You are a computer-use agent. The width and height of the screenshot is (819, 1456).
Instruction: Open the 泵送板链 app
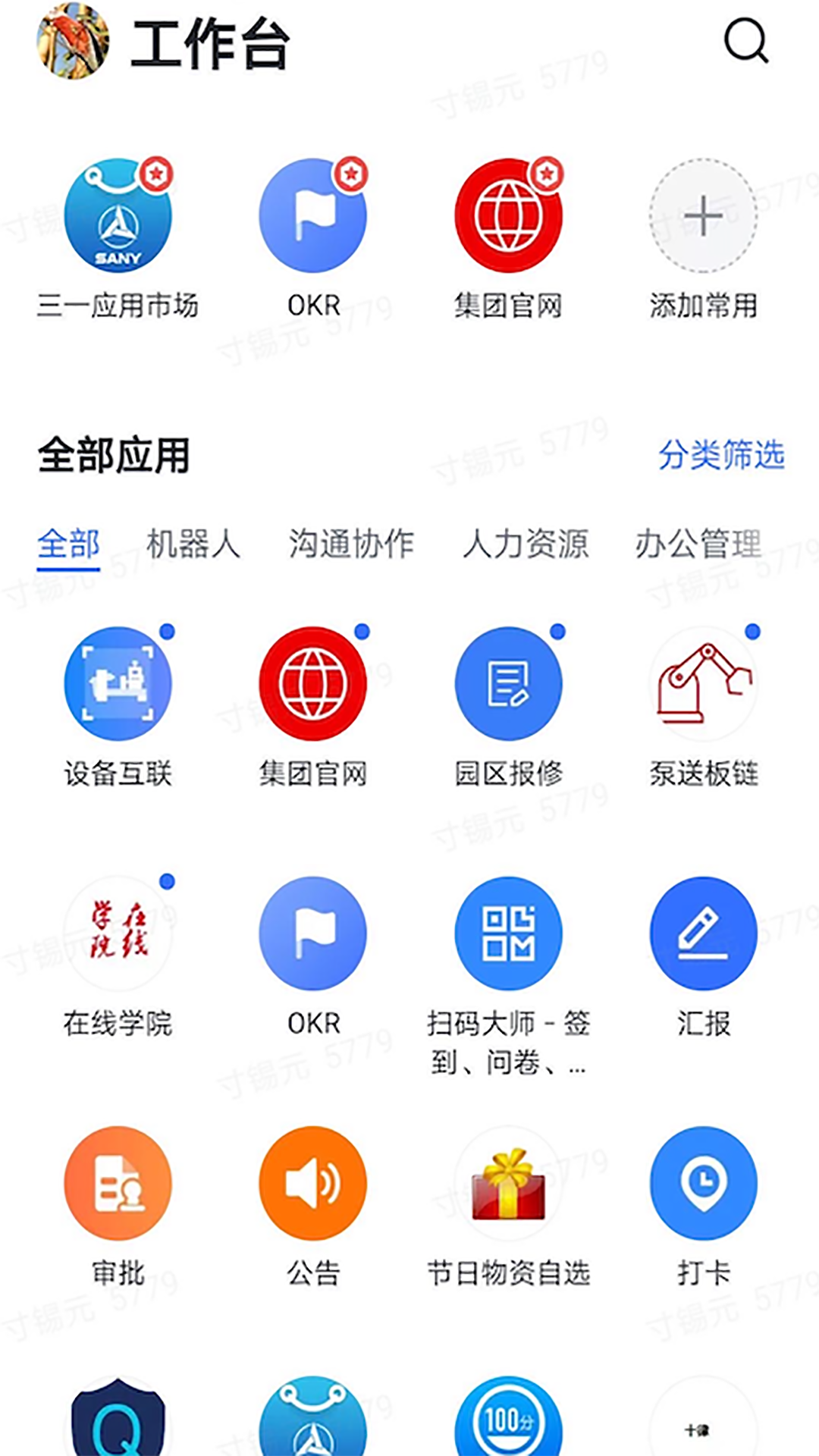coord(704,682)
